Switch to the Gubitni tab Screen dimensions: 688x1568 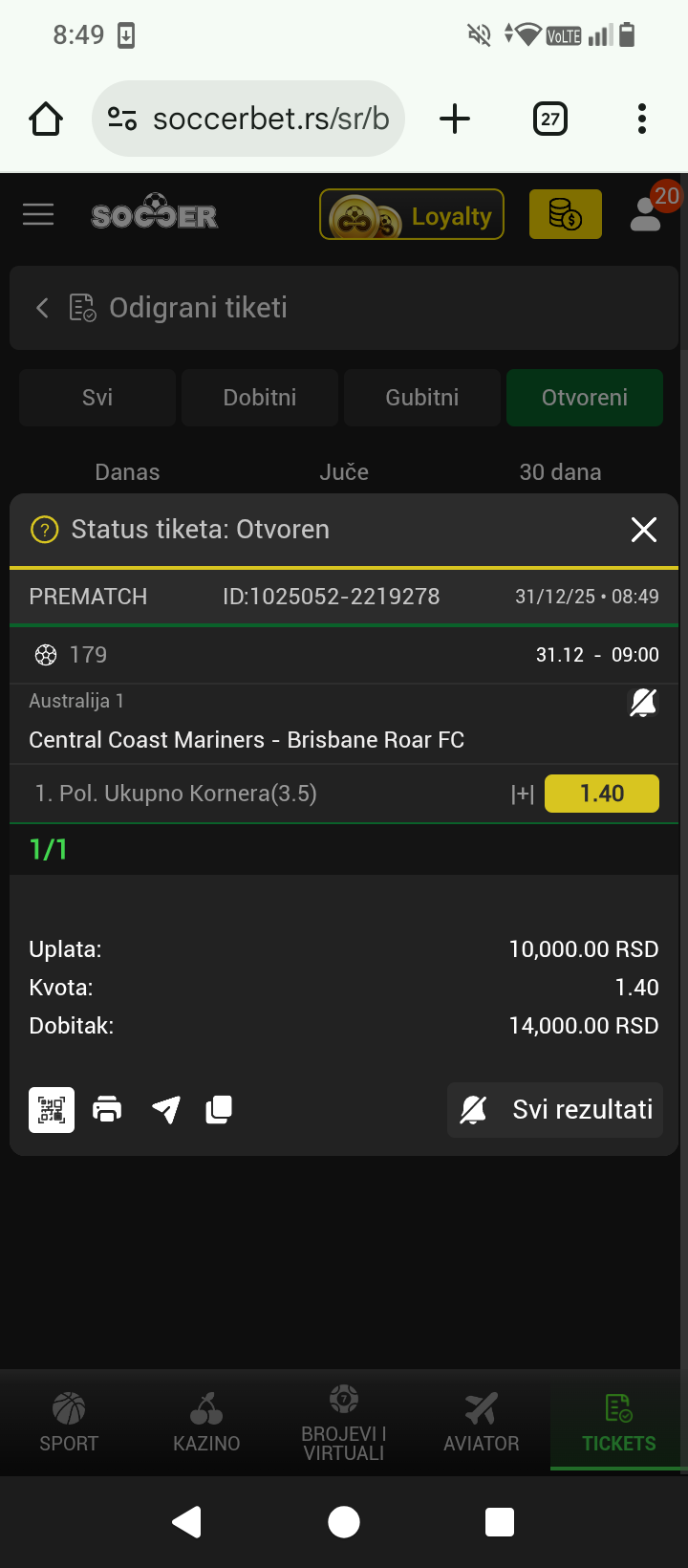[x=422, y=398]
